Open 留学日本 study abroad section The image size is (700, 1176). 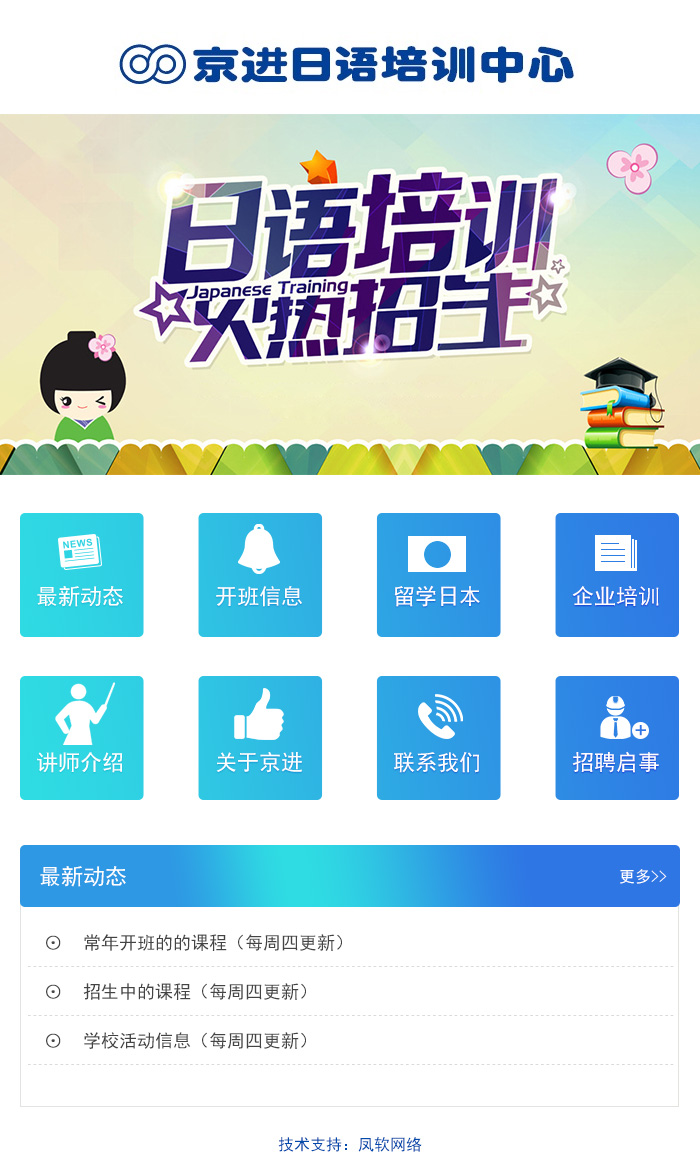pos(438,575)
